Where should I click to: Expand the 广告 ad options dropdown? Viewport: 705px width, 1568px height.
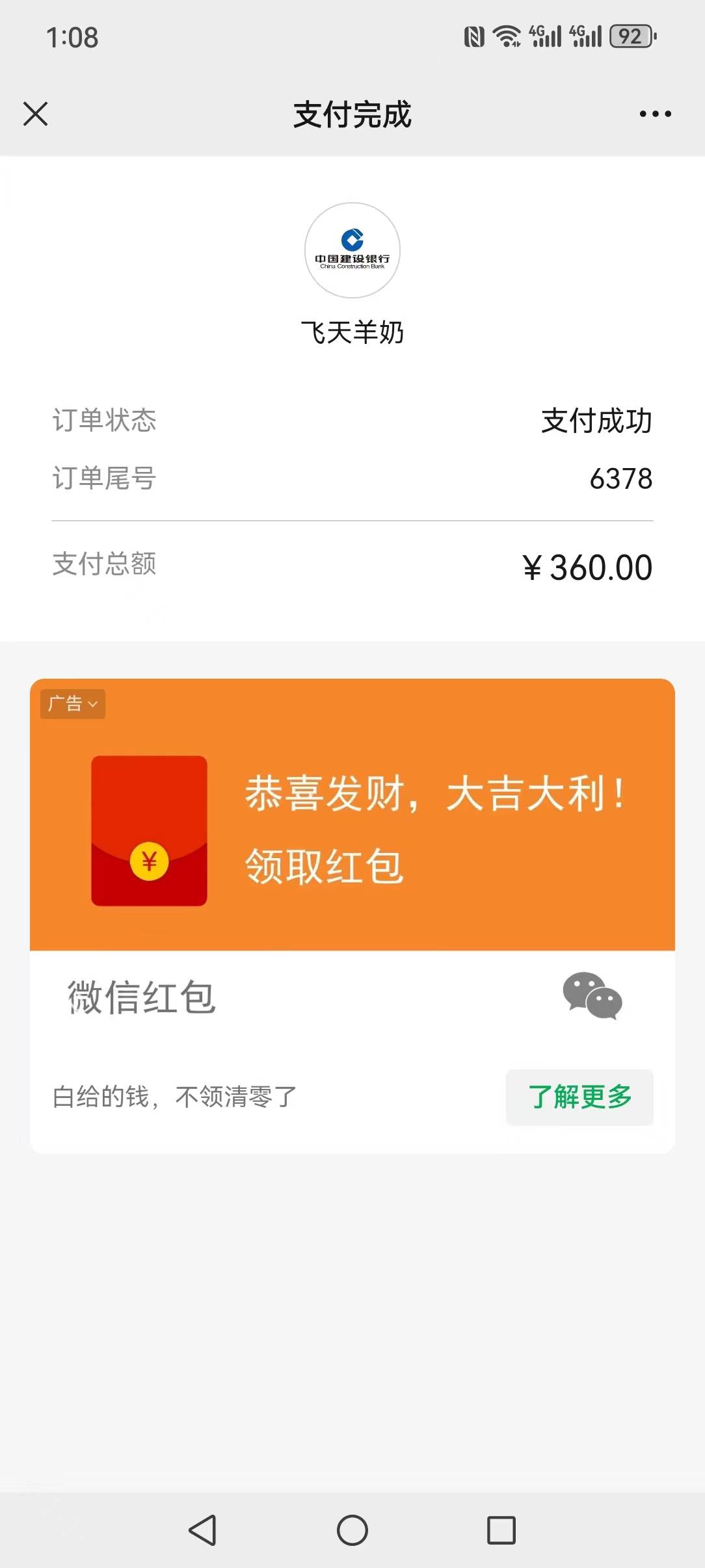pyautogui.click(x=73, y=703)
